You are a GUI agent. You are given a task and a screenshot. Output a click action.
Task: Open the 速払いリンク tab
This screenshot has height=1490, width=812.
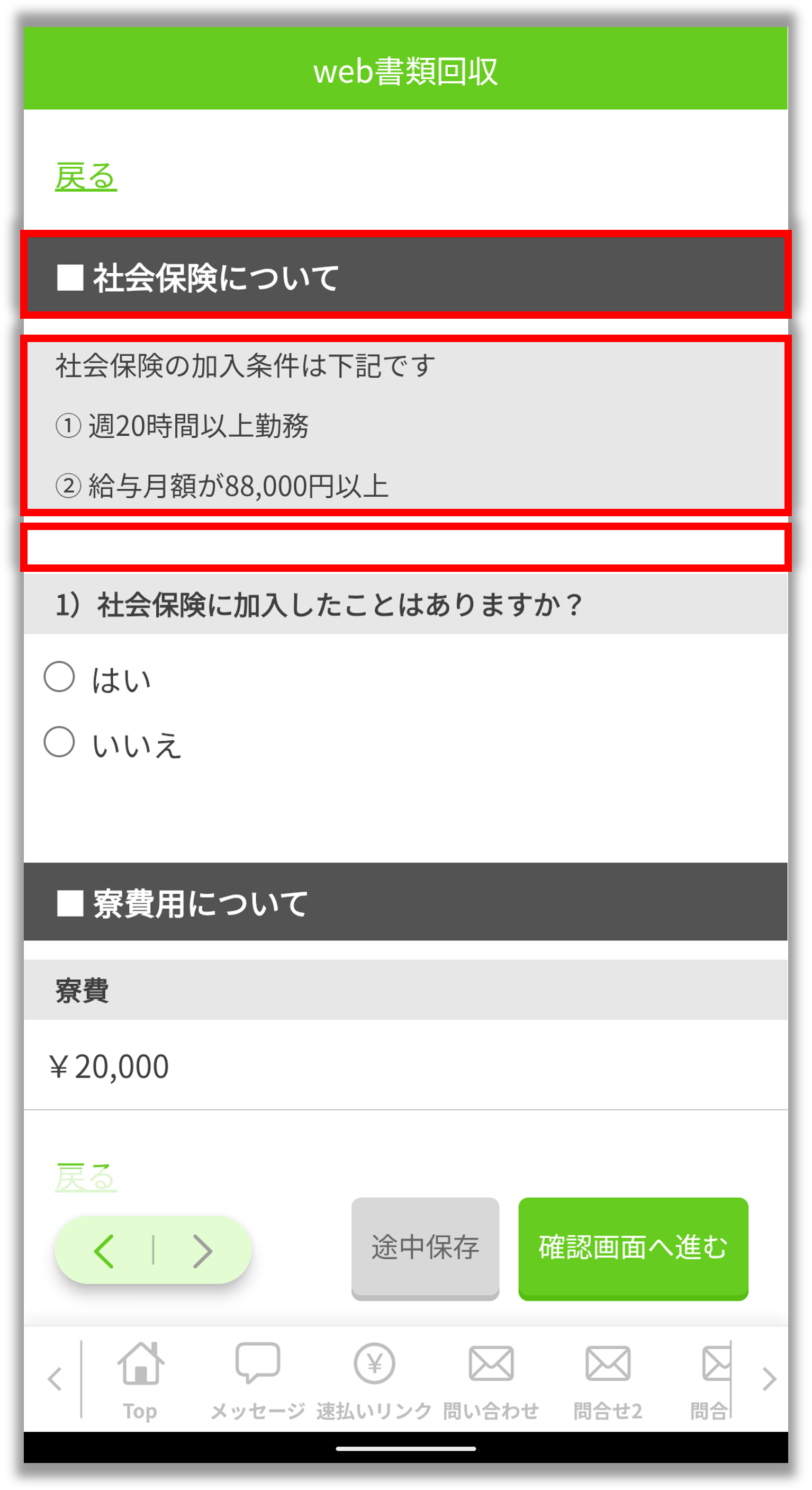click(374, 1379)
